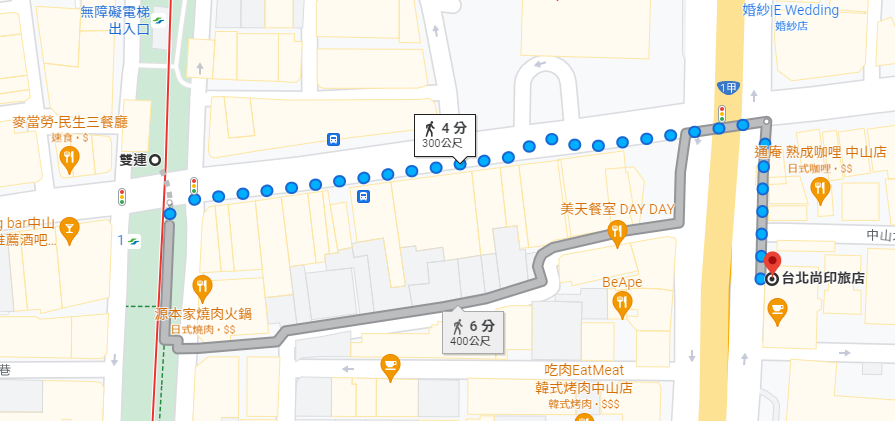Image resolution: width=895 pixels, height=421 pixels.
Task: Open 麥當勞-民生三餐廳 restaurant marker
Action: [x=69, y=157]
